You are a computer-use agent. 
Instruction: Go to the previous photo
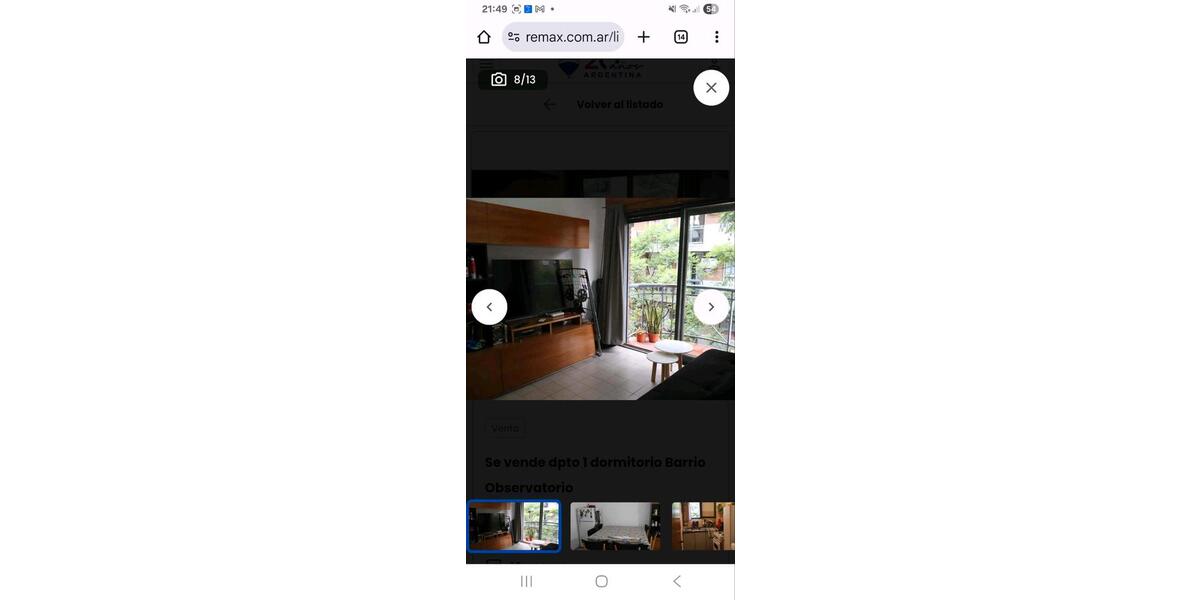(x=489, y=307)
